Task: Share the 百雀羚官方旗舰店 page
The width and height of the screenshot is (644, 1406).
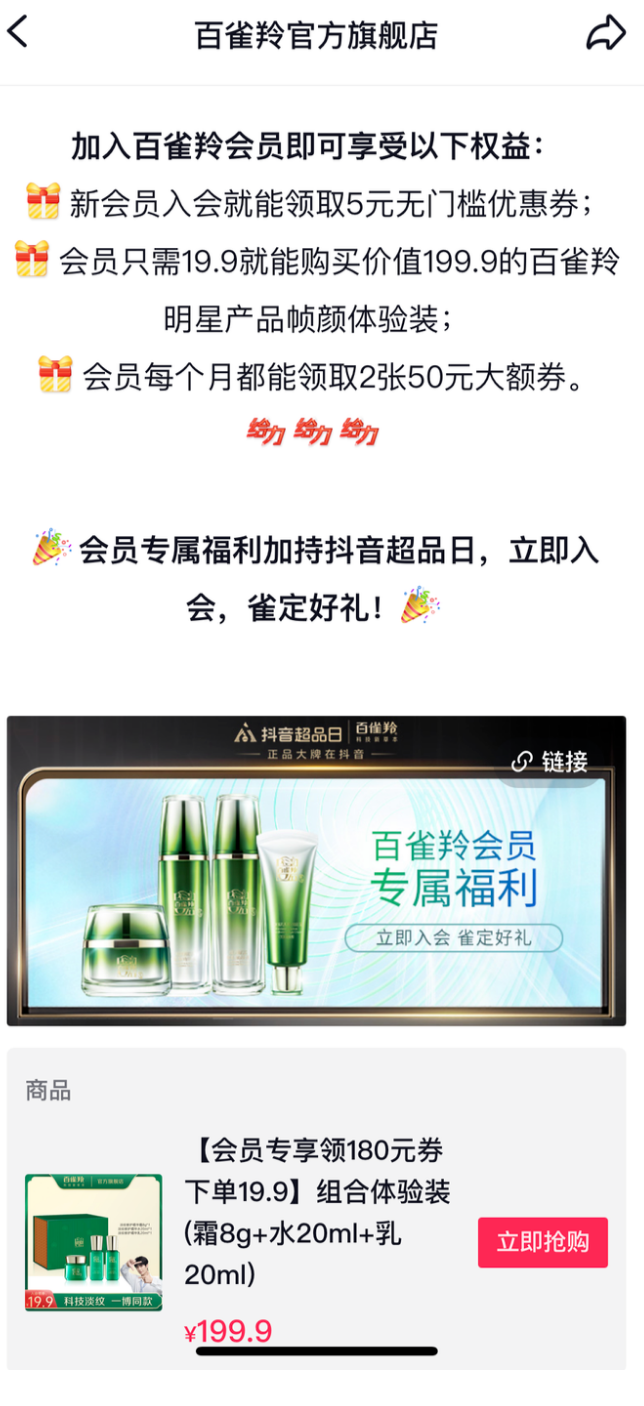Action: click(x=604, y=34)
